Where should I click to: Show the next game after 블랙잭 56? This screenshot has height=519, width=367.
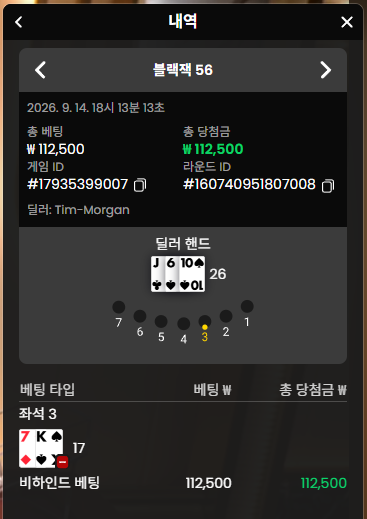[x=325, y=70]
